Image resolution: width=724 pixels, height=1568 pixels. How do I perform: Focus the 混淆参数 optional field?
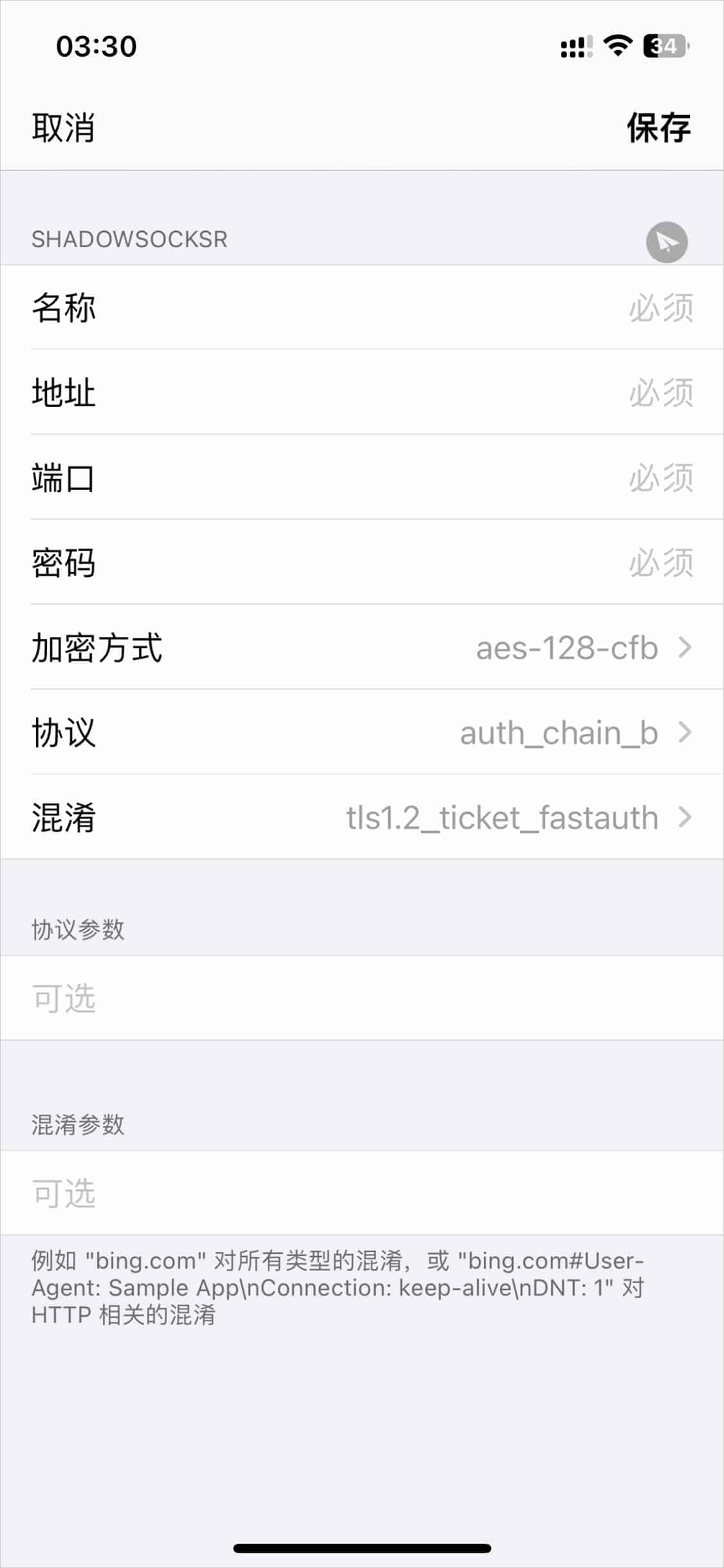[x=362, y=1193]
